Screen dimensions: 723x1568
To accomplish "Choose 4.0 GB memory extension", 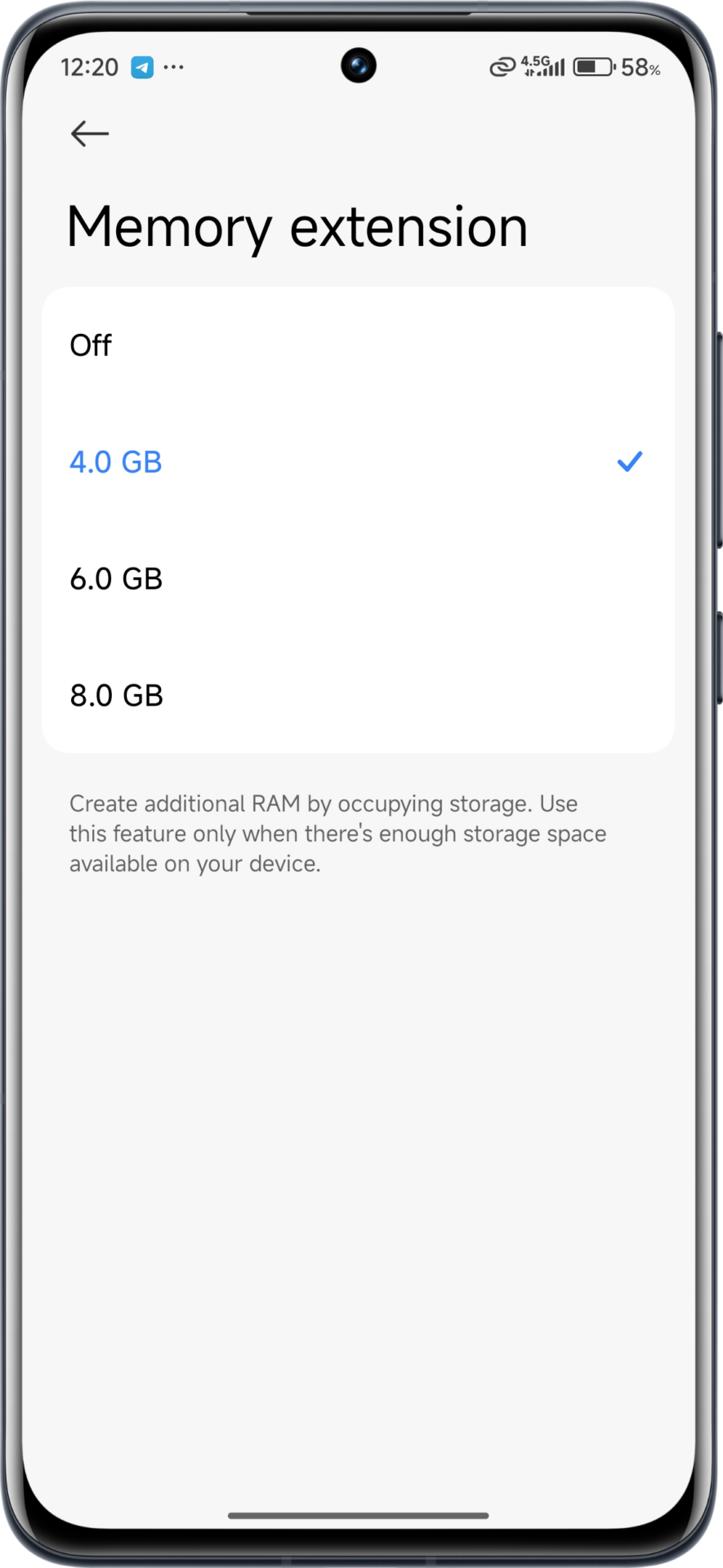I will tap(116, 462).
